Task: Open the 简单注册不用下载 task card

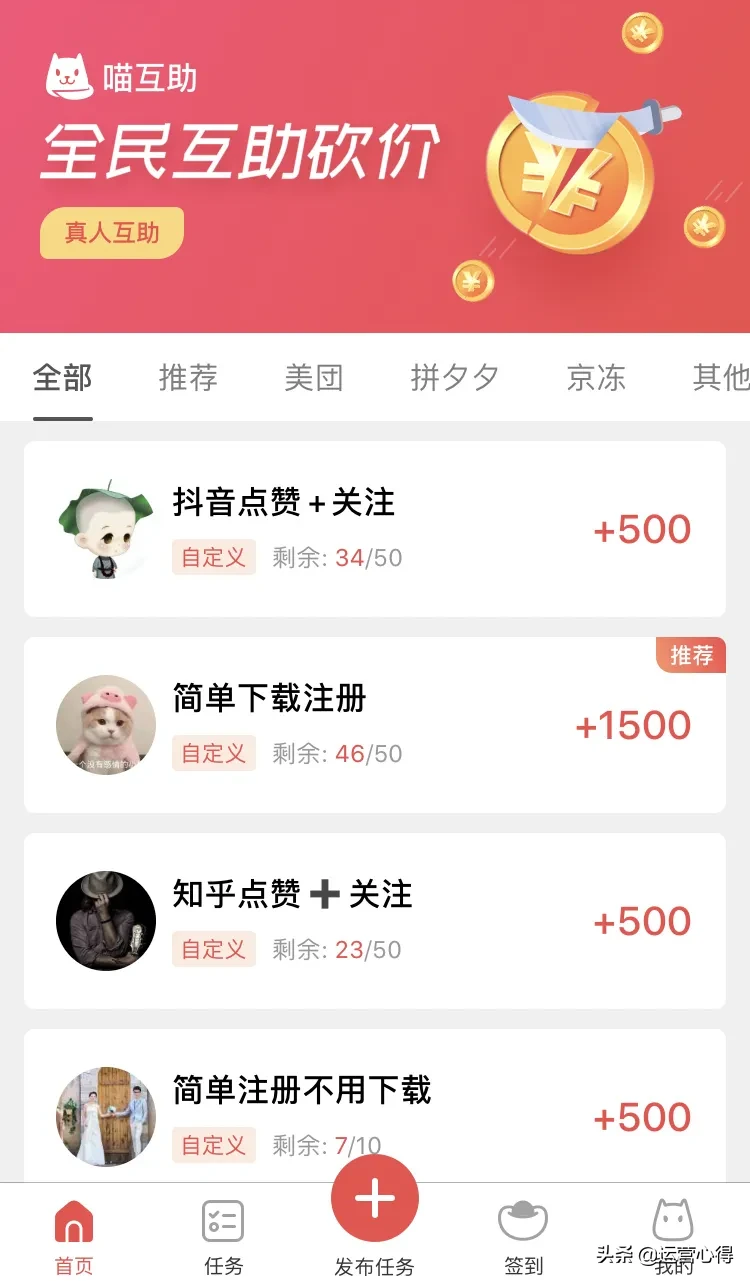Action: coord(374,1110)
